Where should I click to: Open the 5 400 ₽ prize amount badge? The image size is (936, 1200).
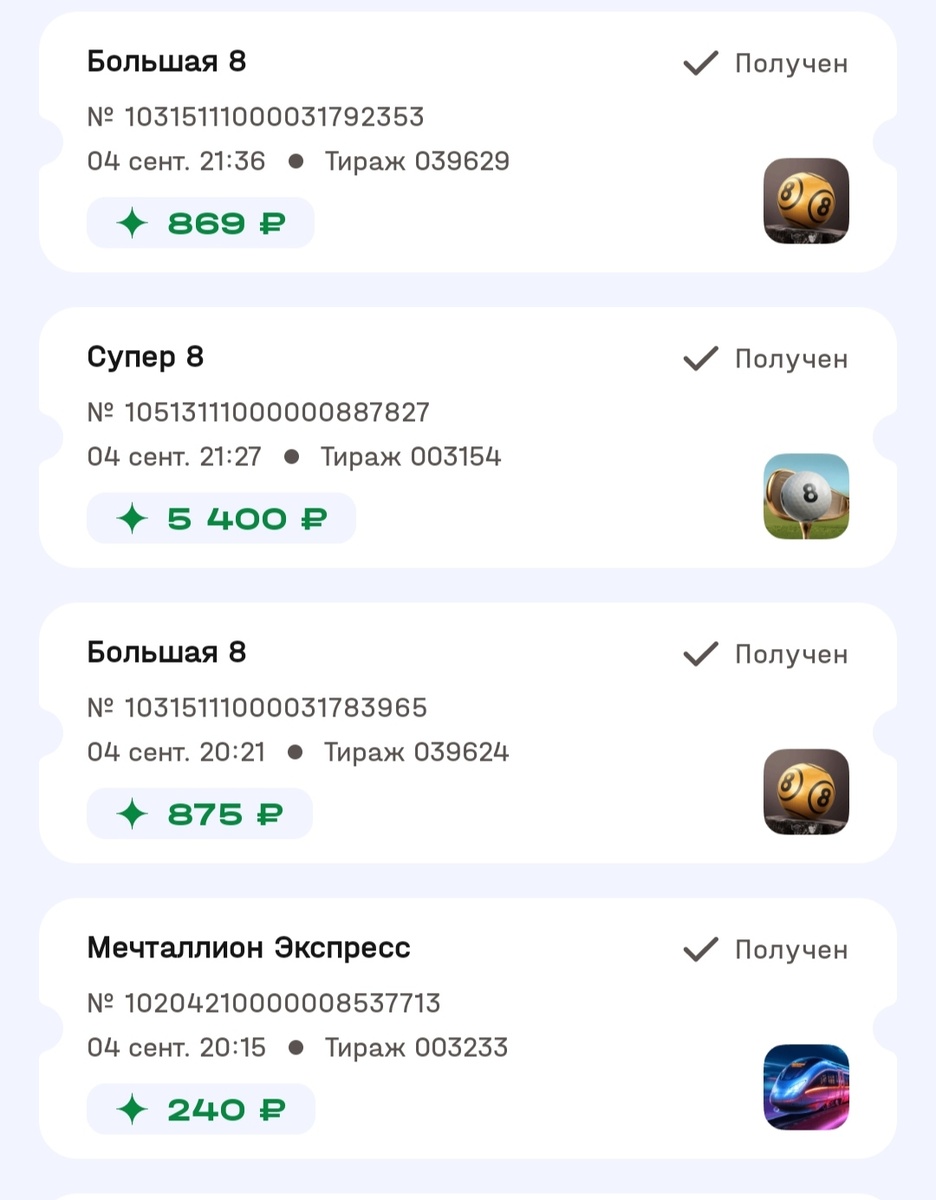(x=221, y=518)
